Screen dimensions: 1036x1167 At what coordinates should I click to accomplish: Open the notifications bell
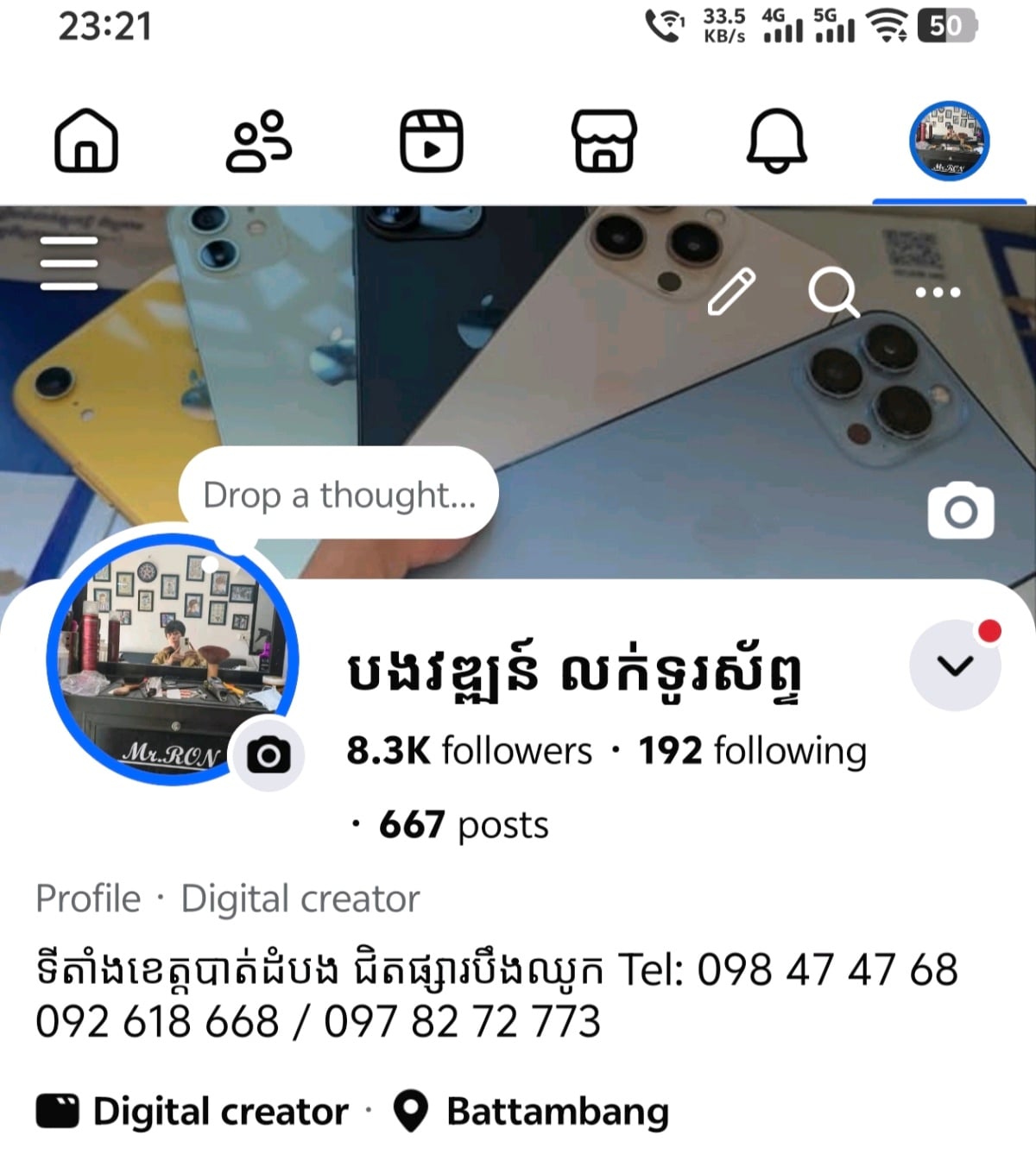[776, 141]
